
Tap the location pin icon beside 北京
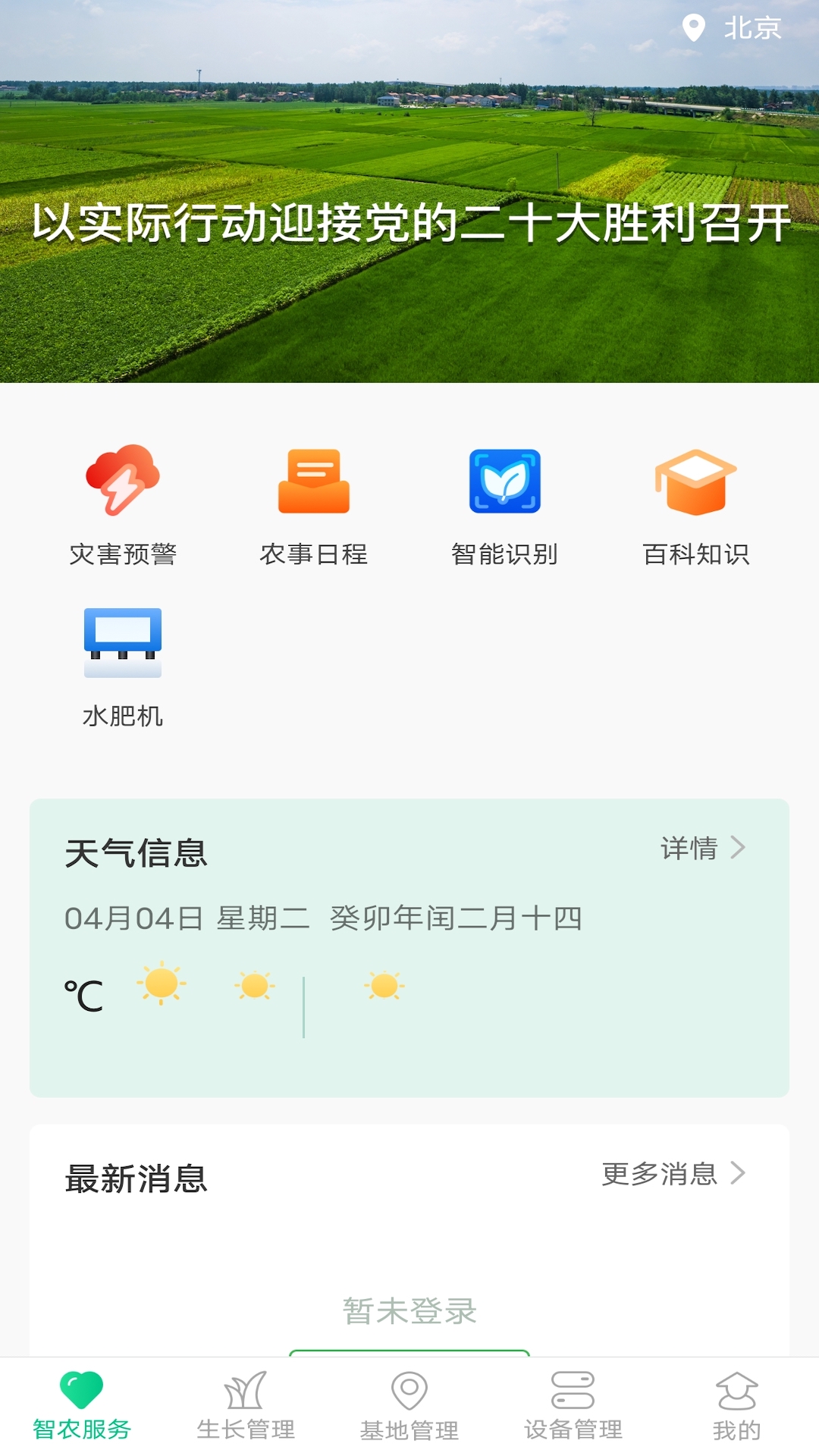click(x=692, y=28)
